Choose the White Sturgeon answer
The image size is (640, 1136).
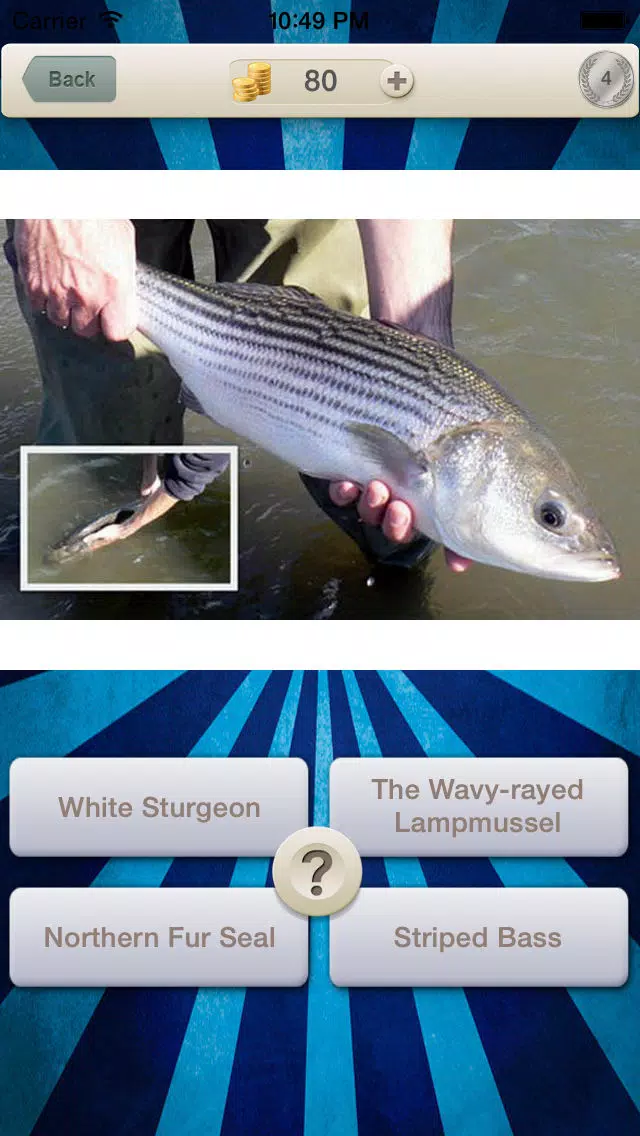[159, 807]
